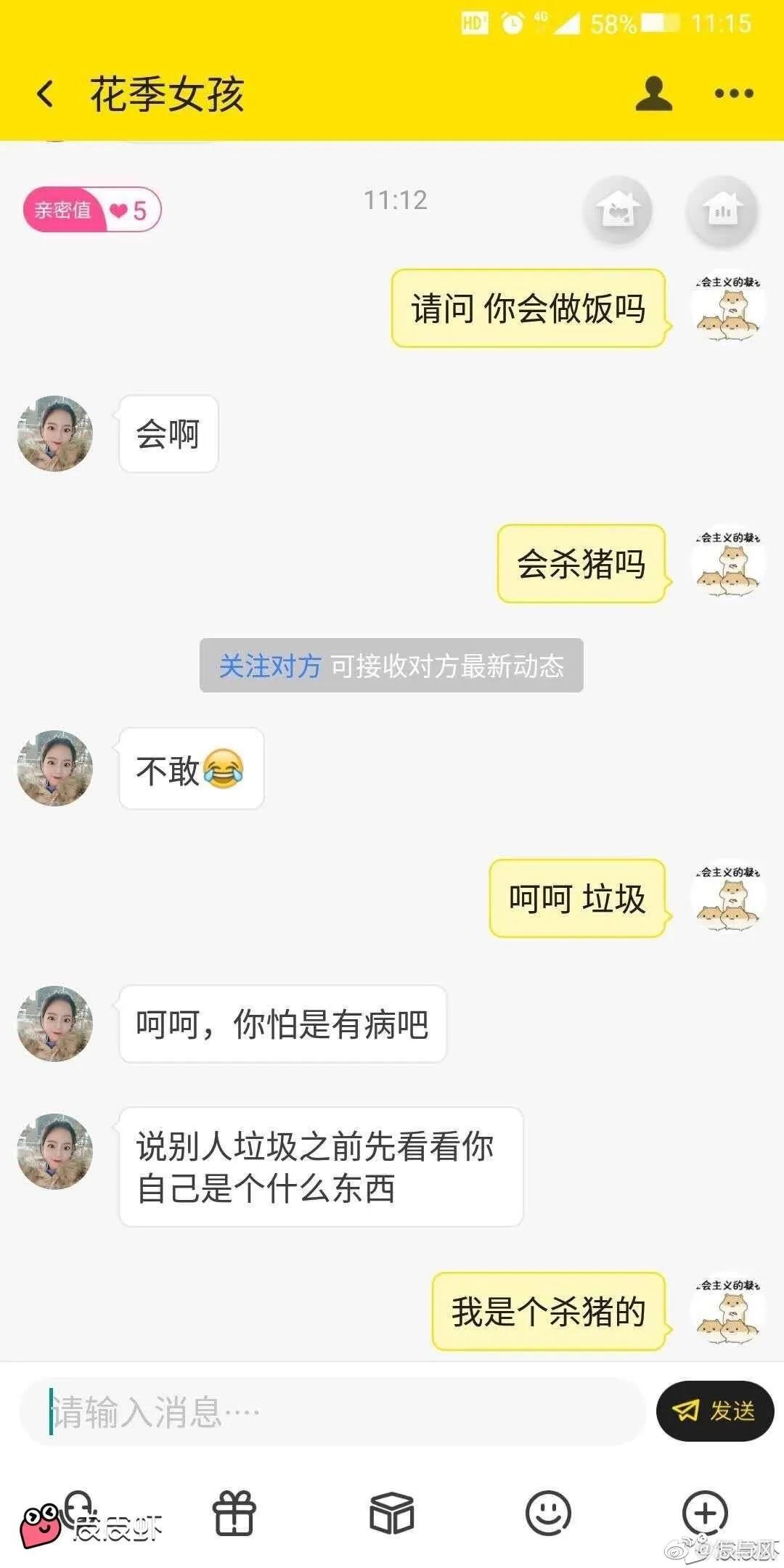Open the contact profile icon
The image size is (784, 1568).
(653, 94)
